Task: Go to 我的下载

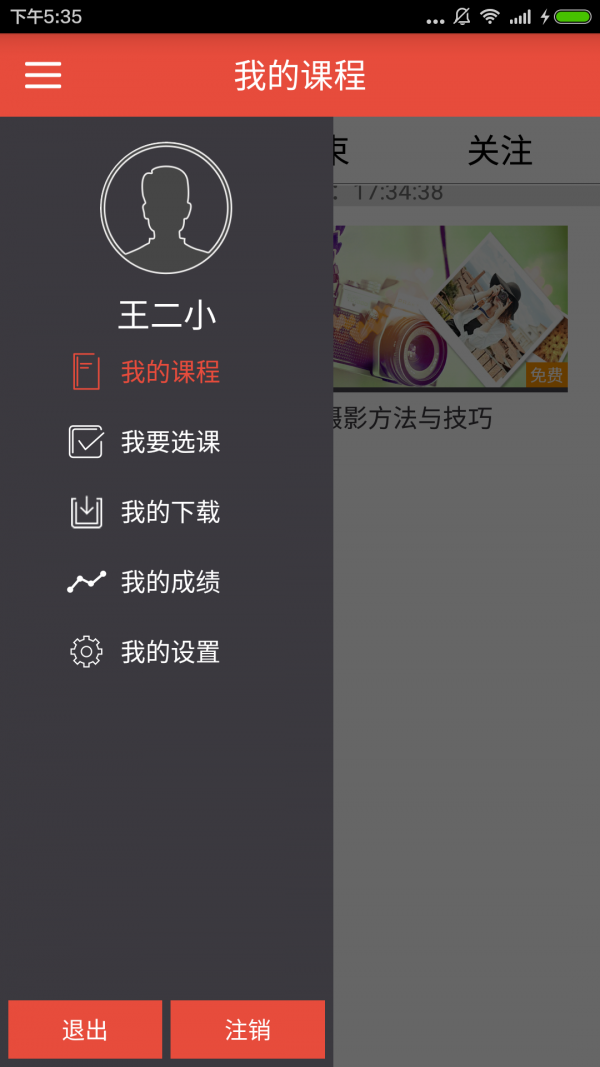Action: [146, 512]
